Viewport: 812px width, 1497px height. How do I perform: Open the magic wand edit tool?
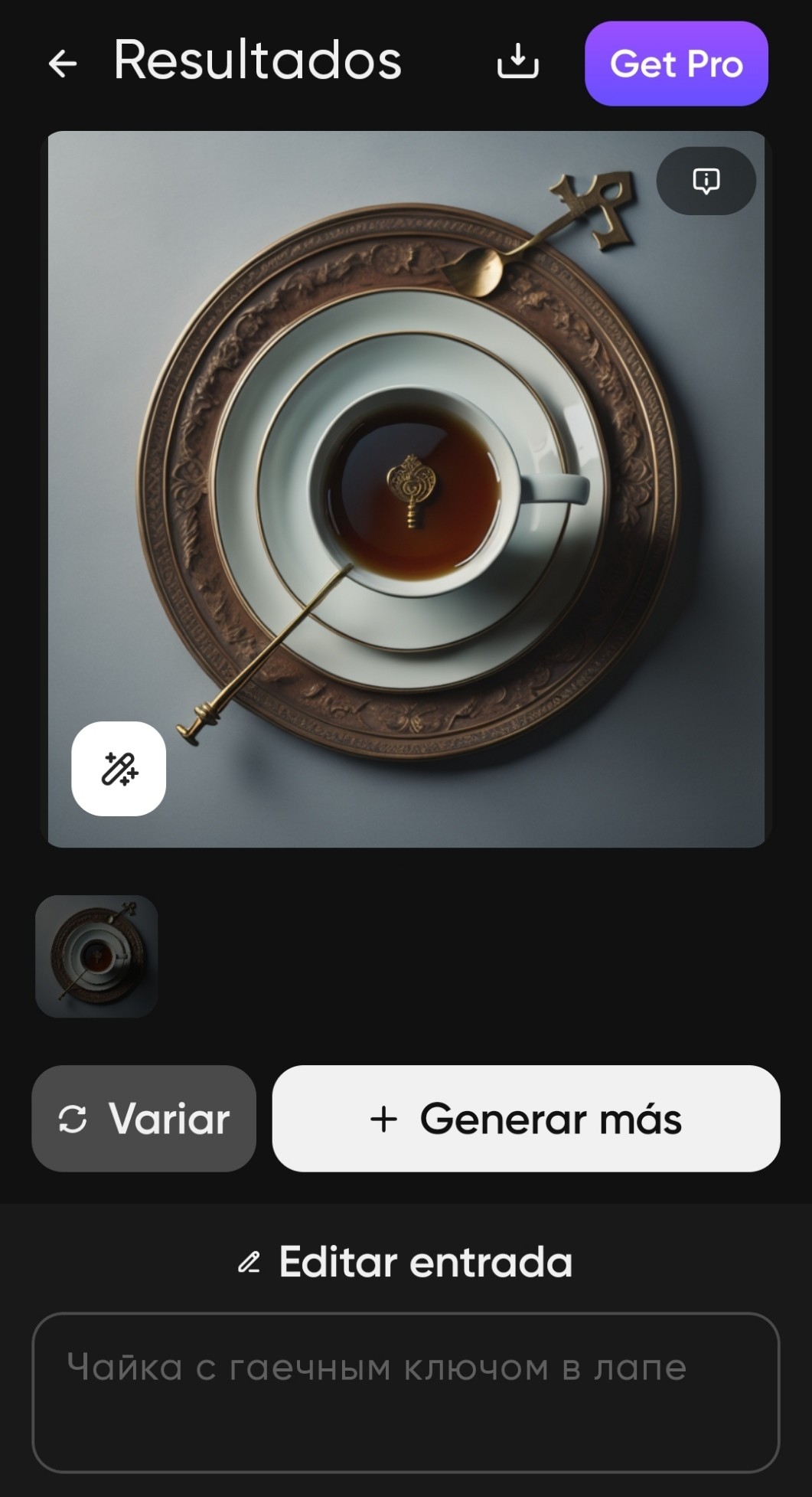tap(119, 768)
